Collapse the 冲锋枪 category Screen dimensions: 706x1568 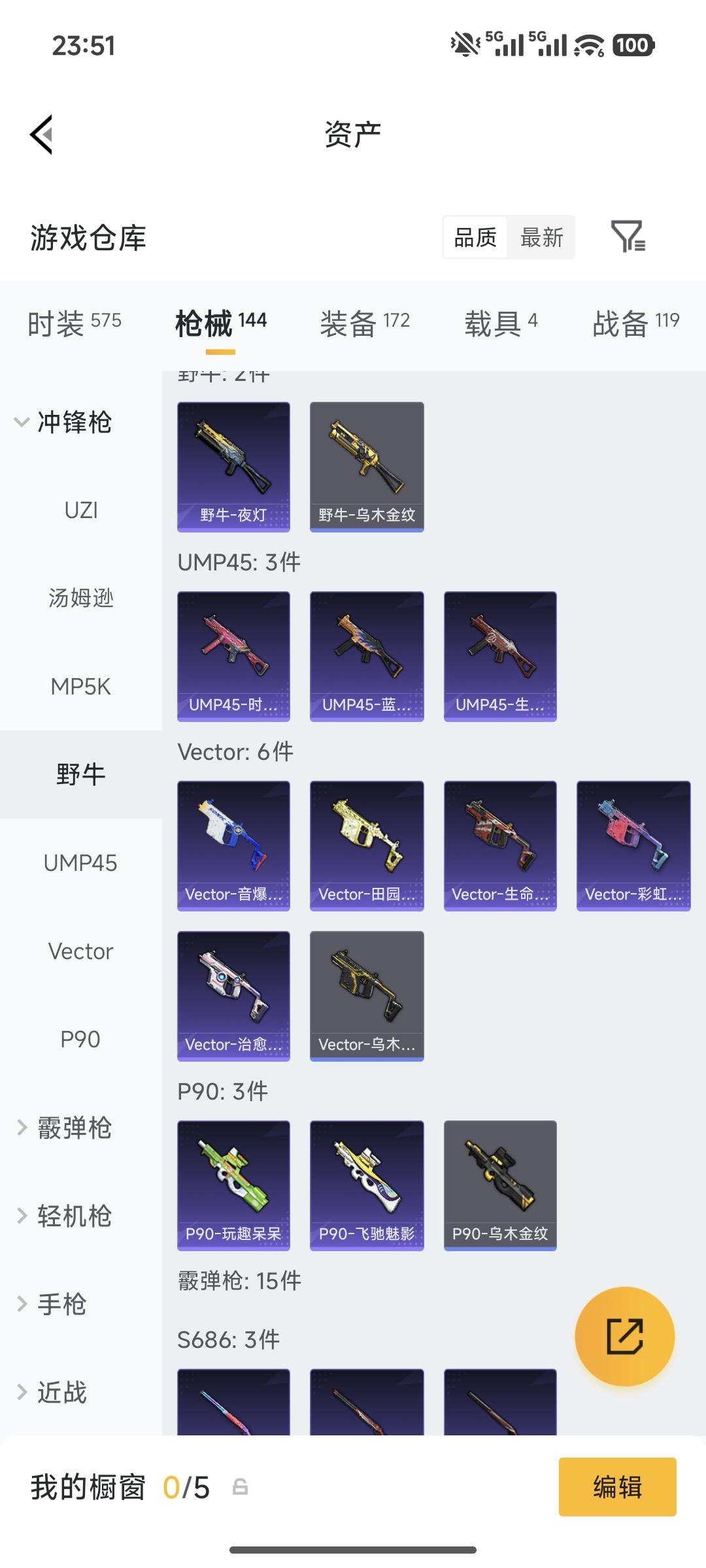(63, 422)
